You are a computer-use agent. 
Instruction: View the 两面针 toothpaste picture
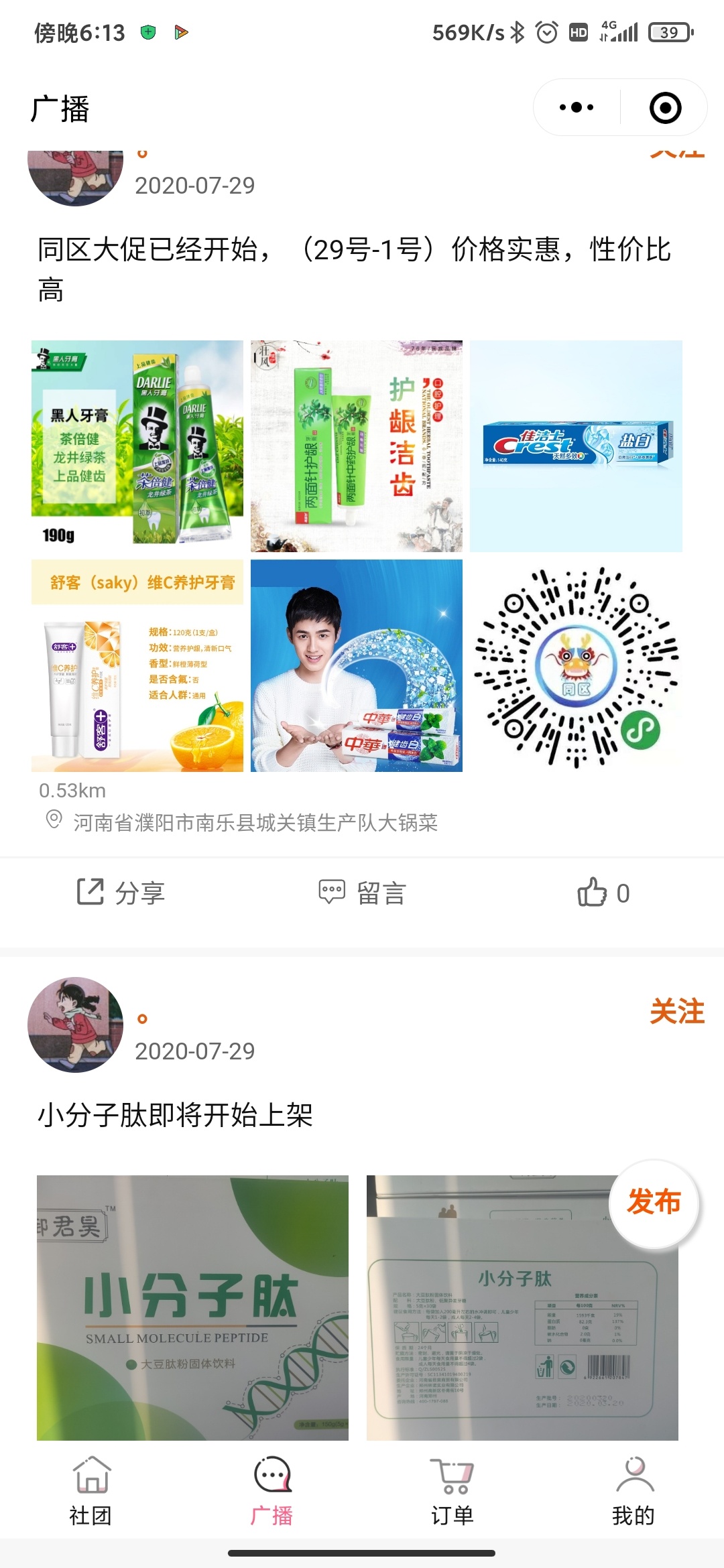(356, 446)
